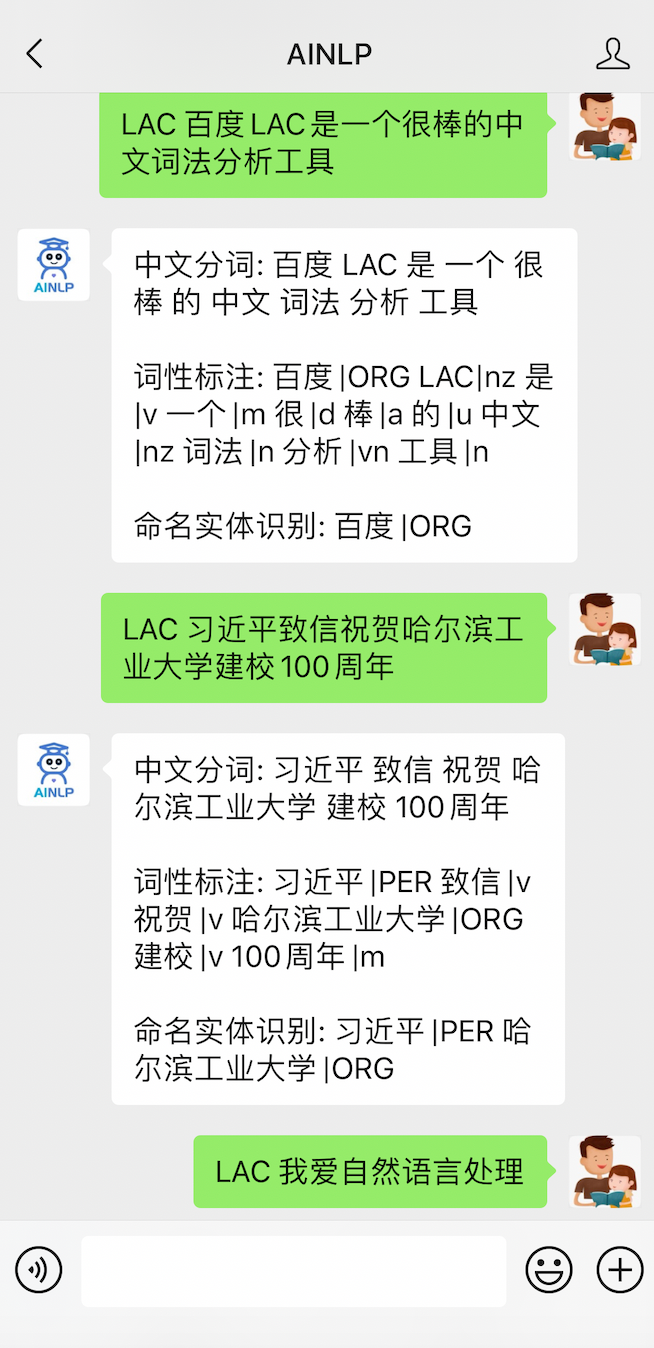The width and height of the screenshot is (654, 1348).
Task: Open the emoji picker
Action: [x=549, y=1270]
